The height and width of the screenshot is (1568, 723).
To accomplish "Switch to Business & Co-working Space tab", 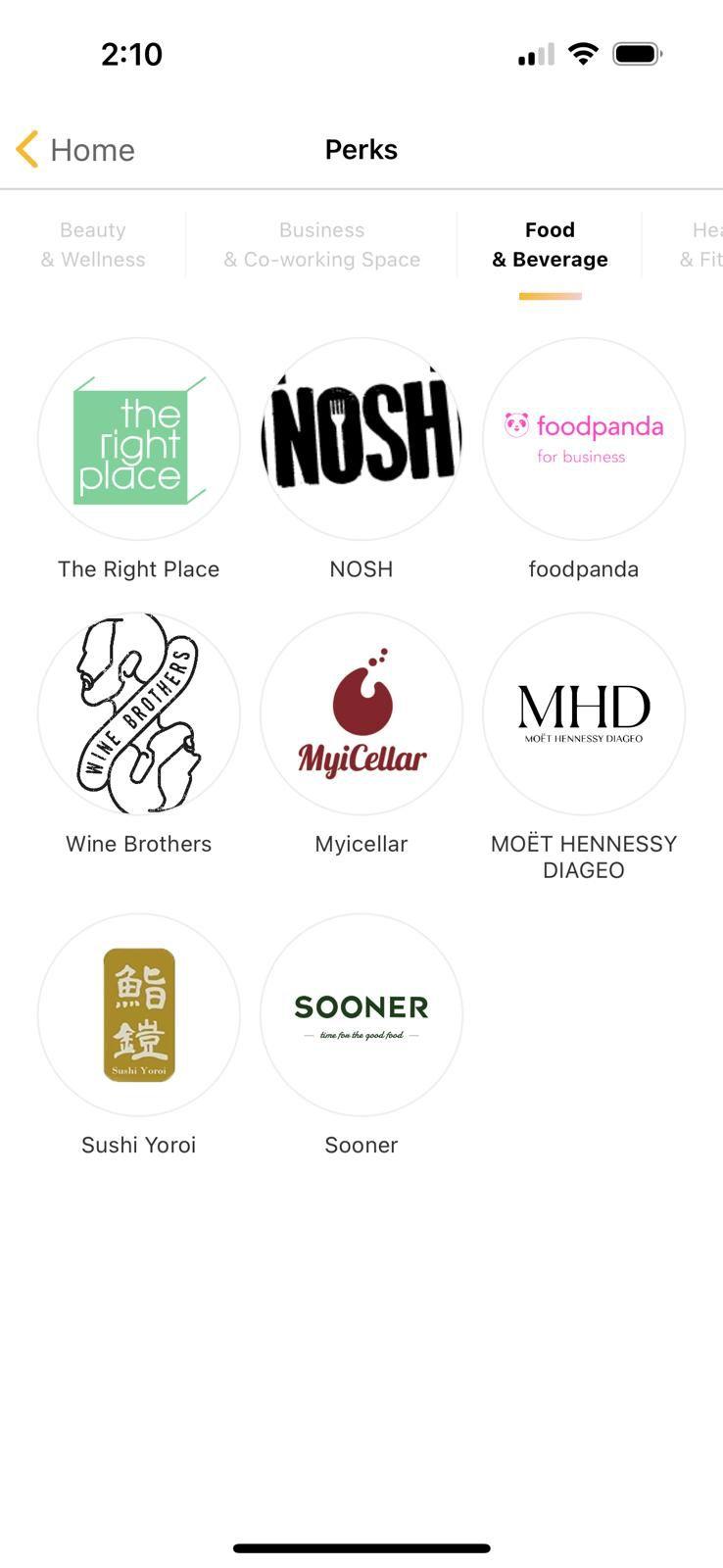I will [x=321, y=245].
